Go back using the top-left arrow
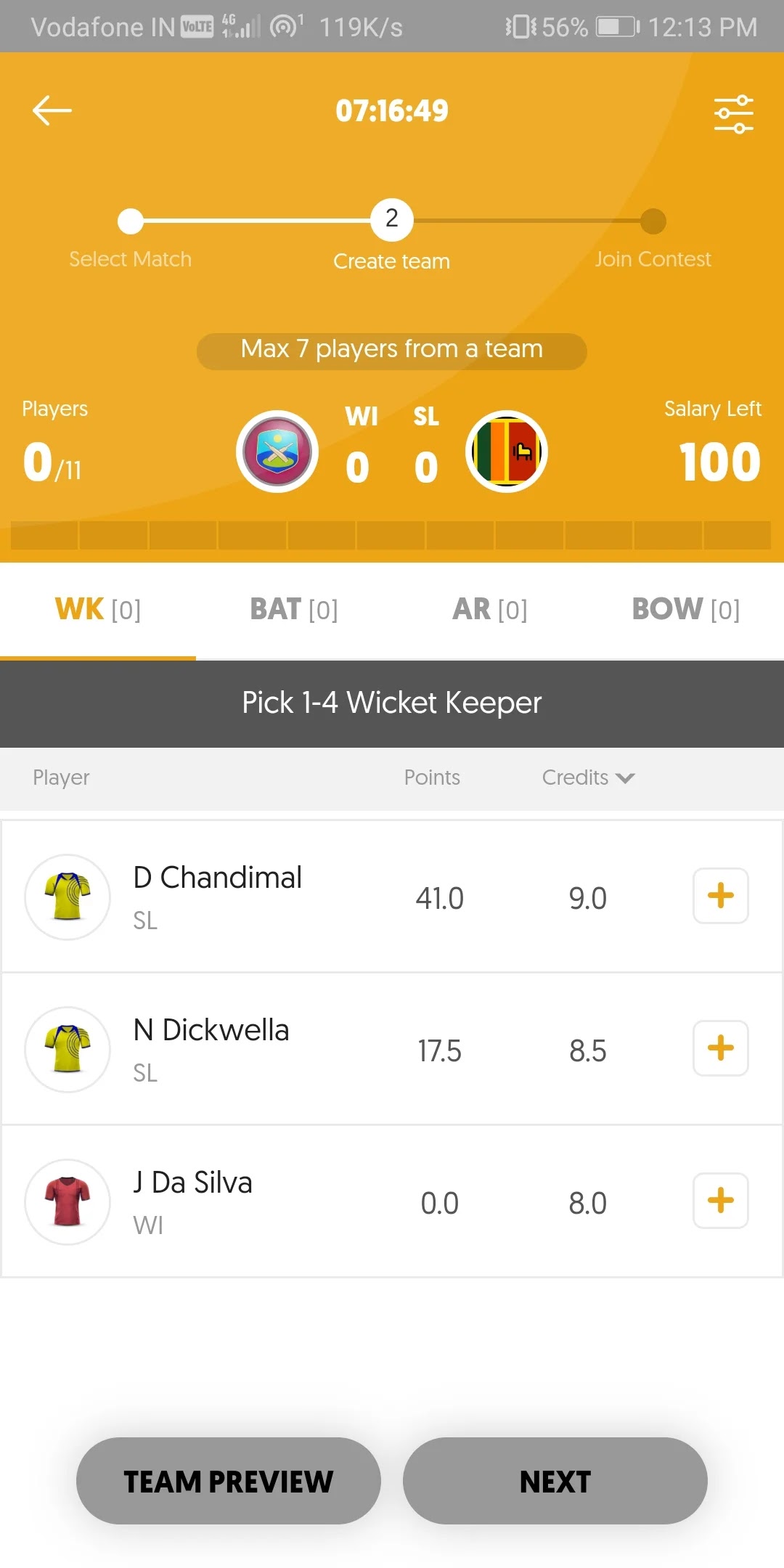784x1568 pixels. [x=52, y=110]
